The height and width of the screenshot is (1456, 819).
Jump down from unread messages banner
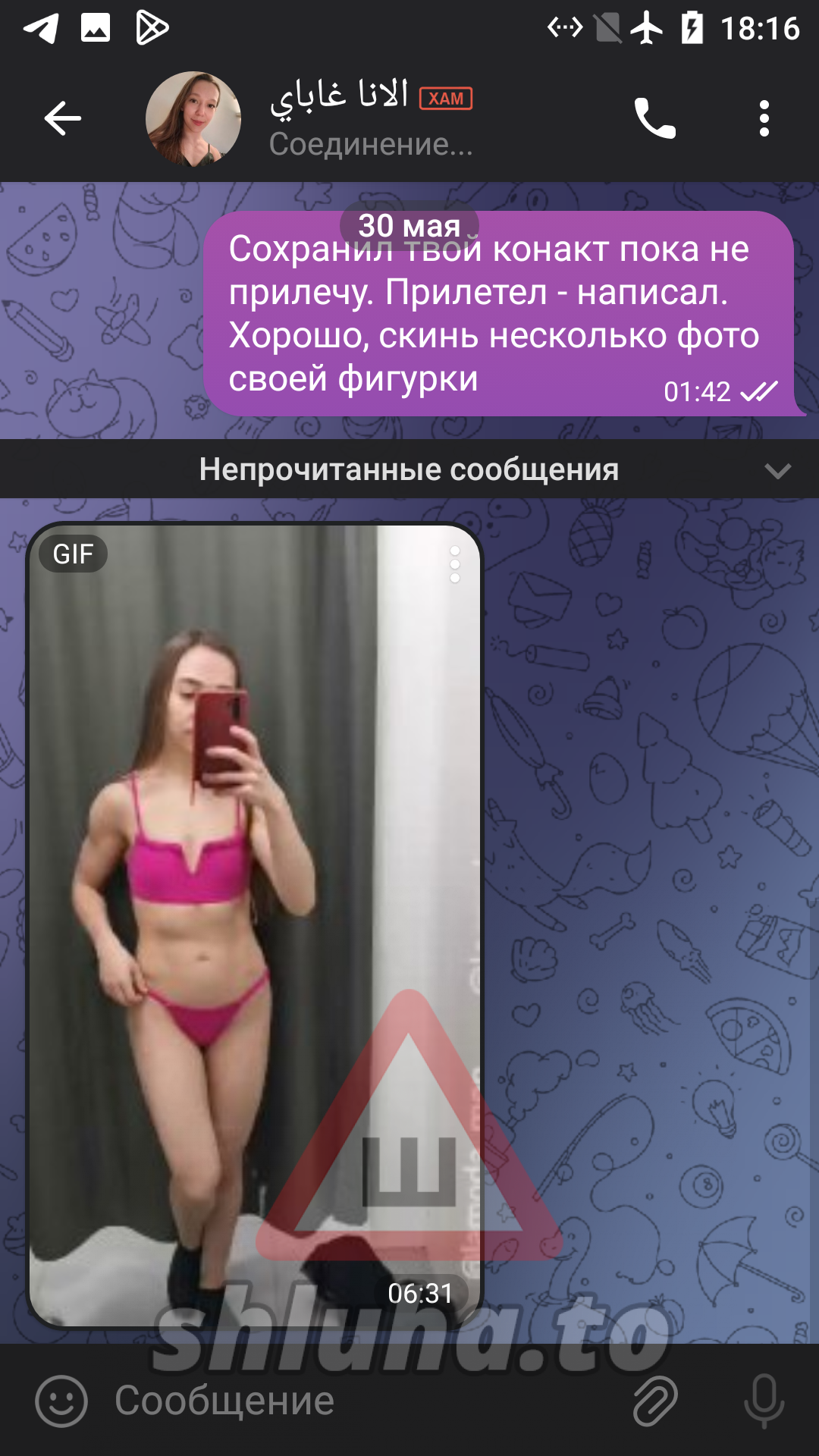(x=777, y=470)
